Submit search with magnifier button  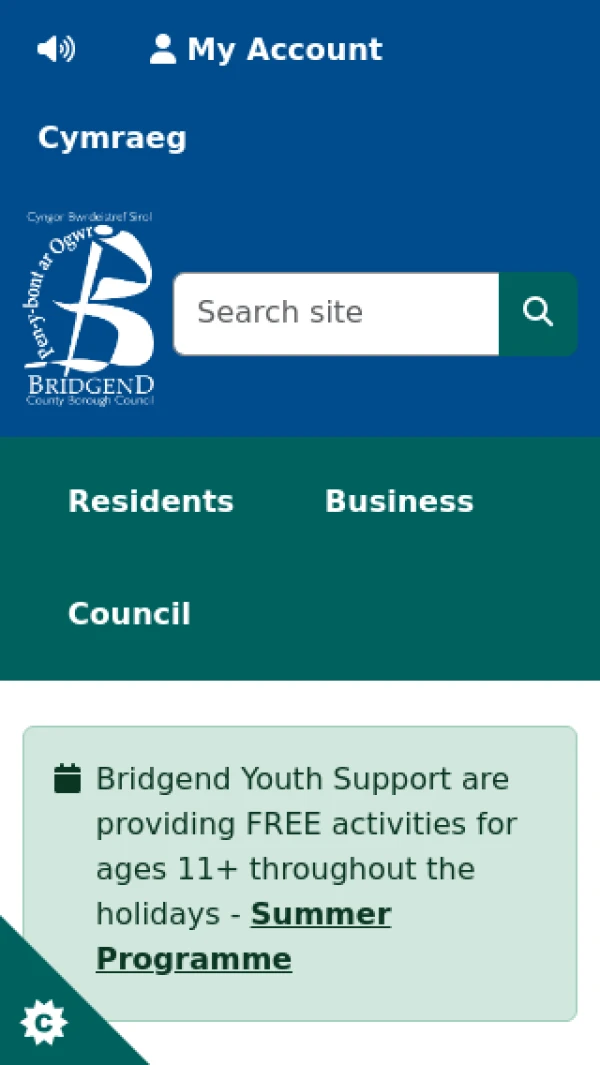[538, 313]
